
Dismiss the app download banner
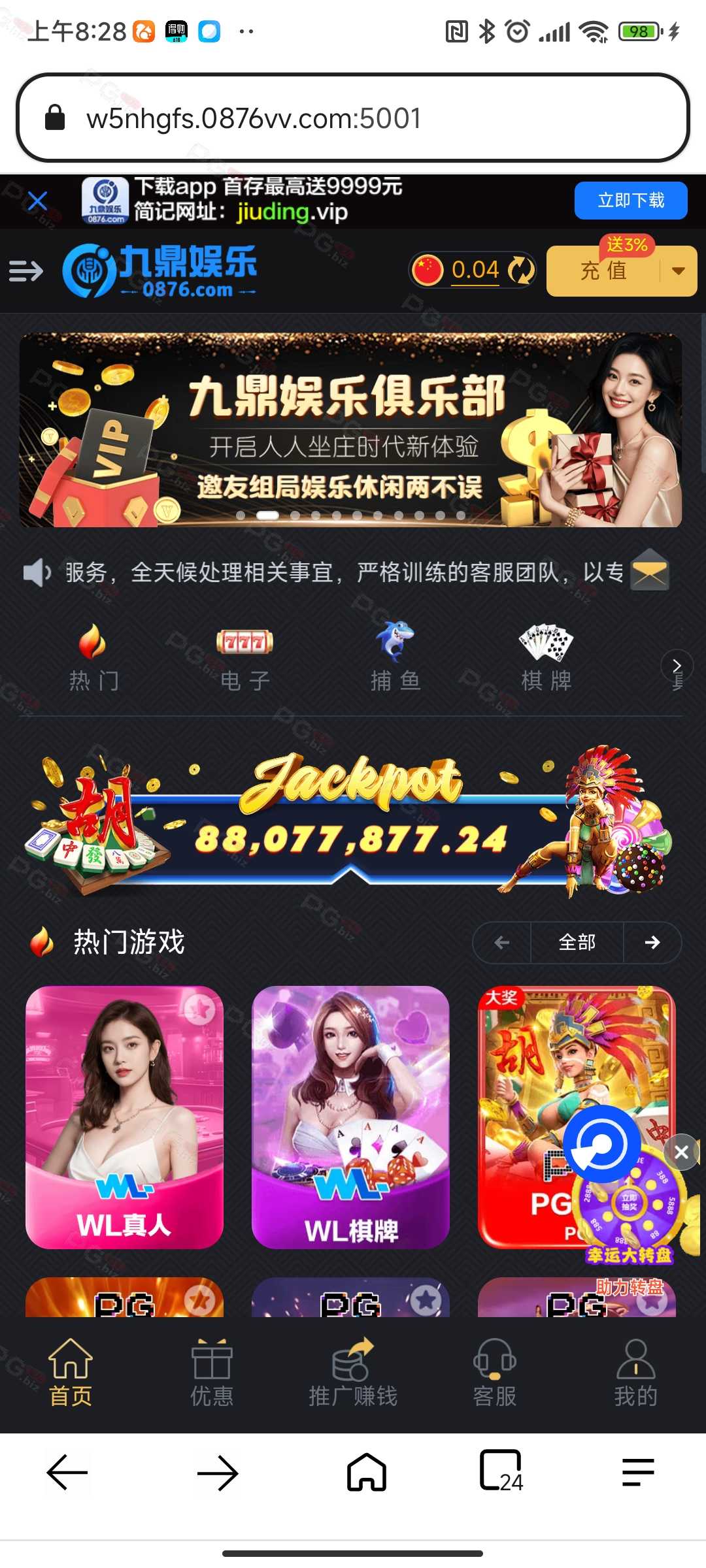[x=38, y=201]
